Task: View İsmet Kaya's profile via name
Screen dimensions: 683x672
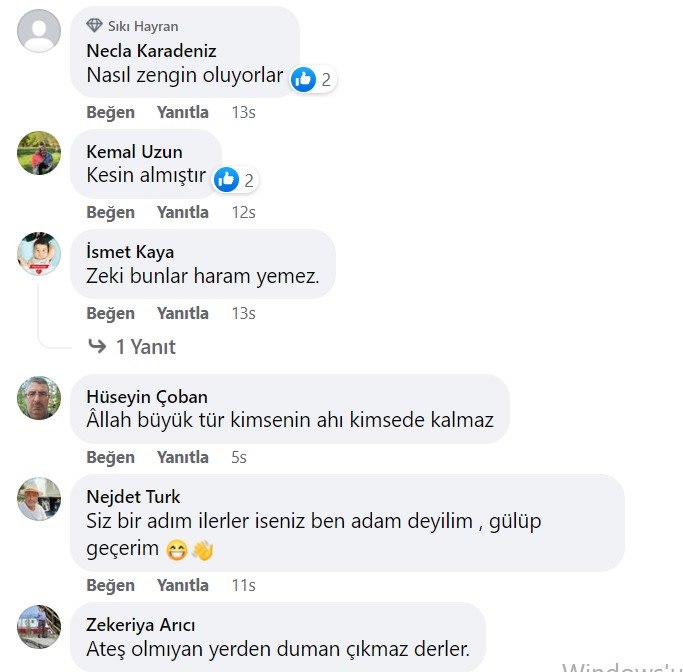Action: pos(130,252)
